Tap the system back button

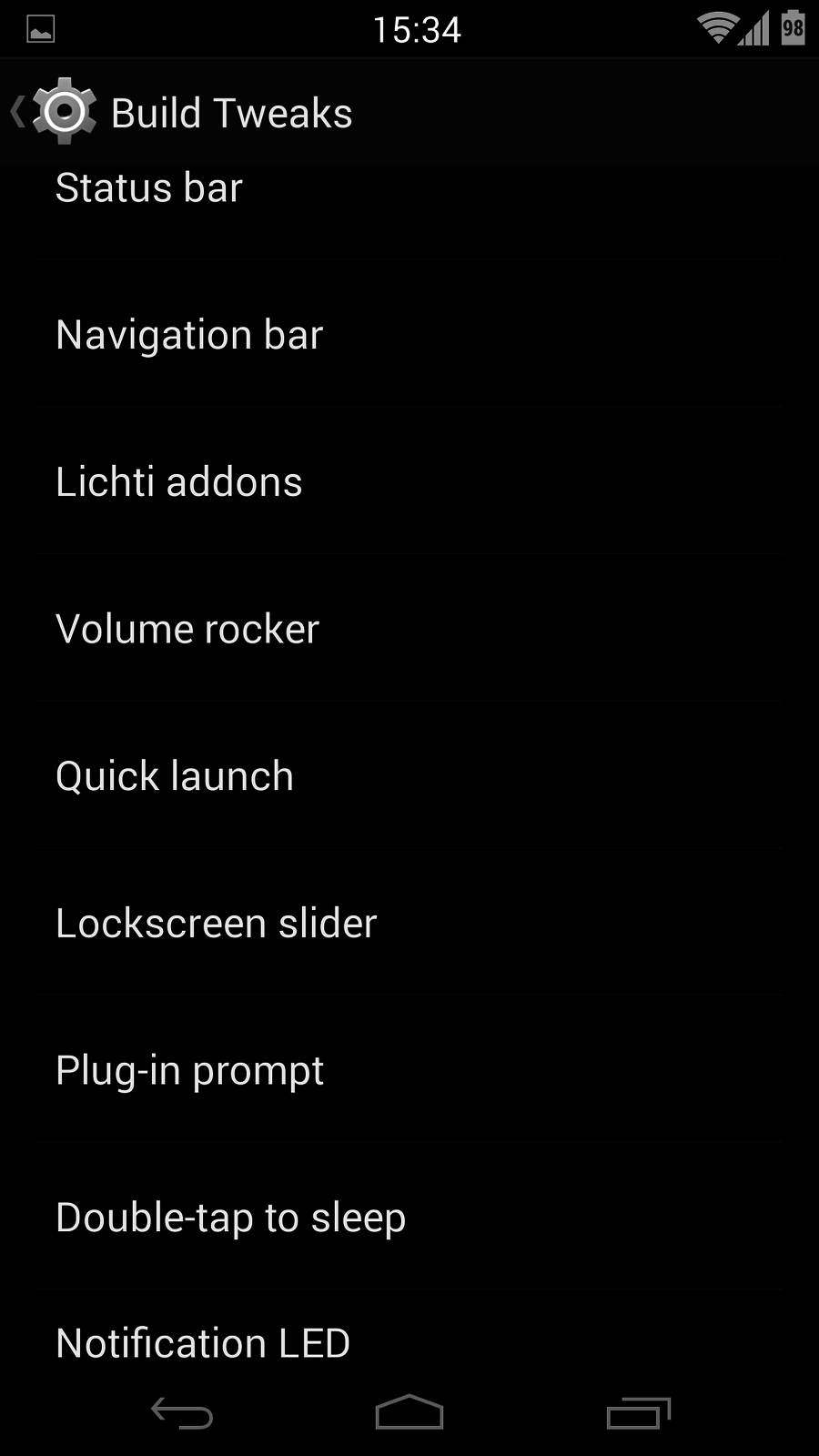pyautogui.click(x=182, y=1413)
